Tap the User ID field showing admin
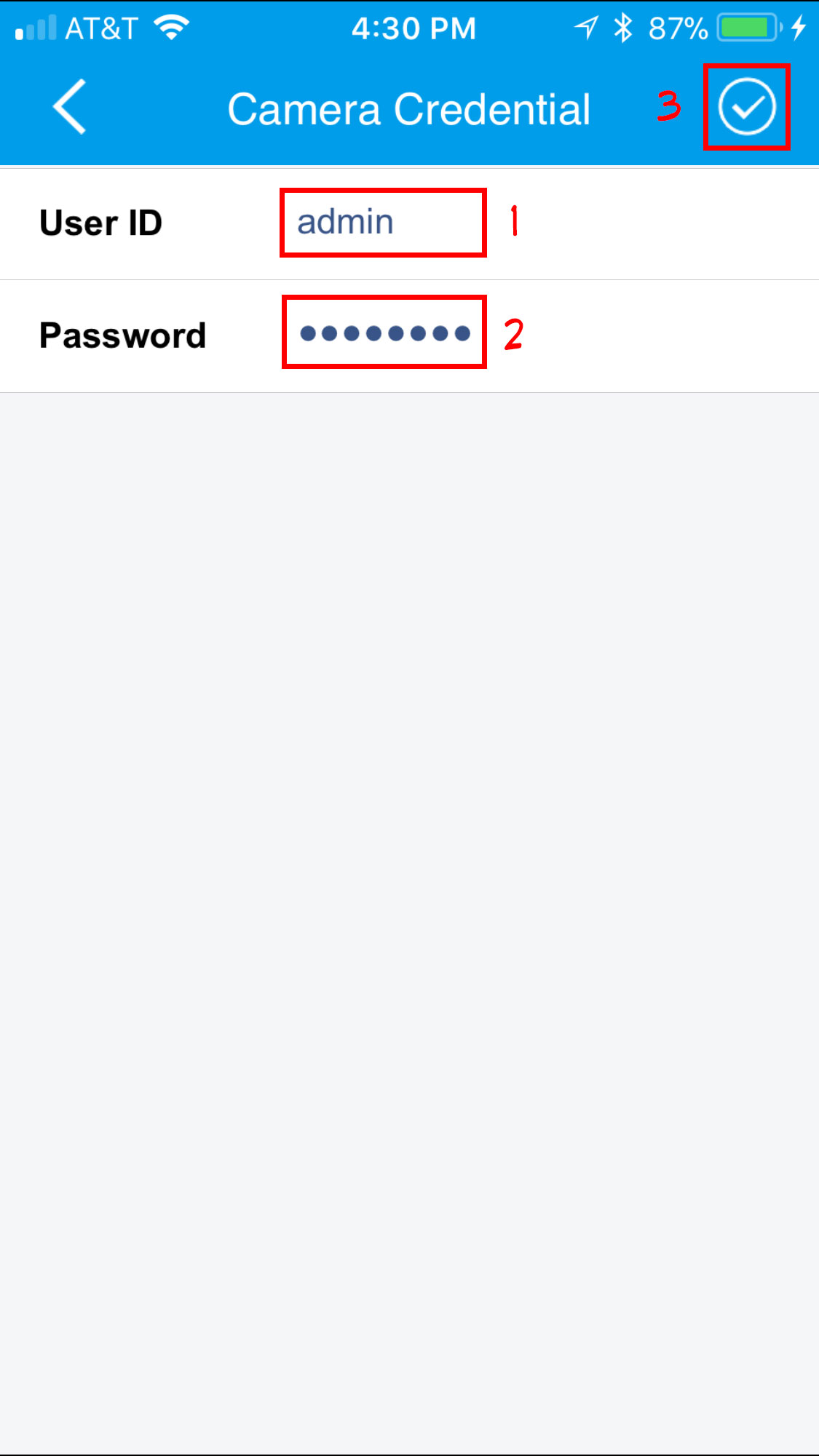The width and height of the screenshot is (819, 1456). pyautogui.click(x=383, y=223)
